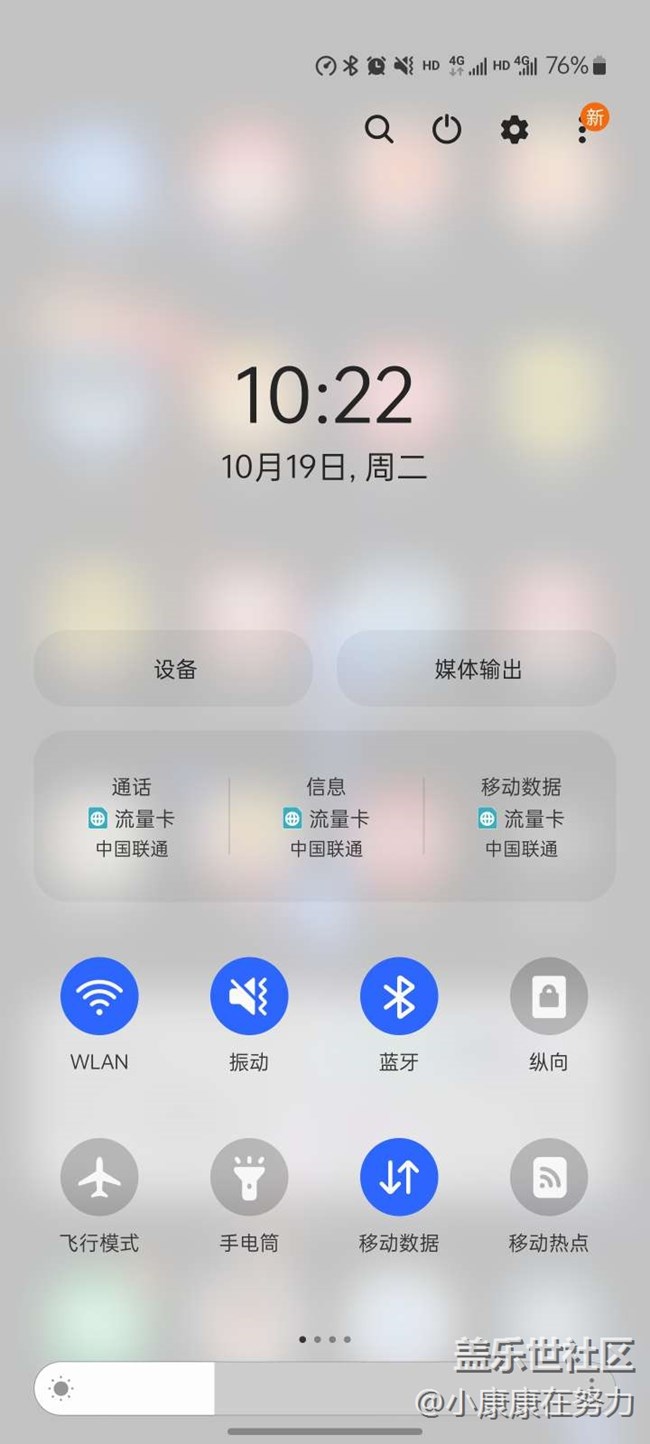The height and width of the screenshot is (1444, 650).
Task: Open the 媒体输出 panel
Action: (x=477, y=669)
